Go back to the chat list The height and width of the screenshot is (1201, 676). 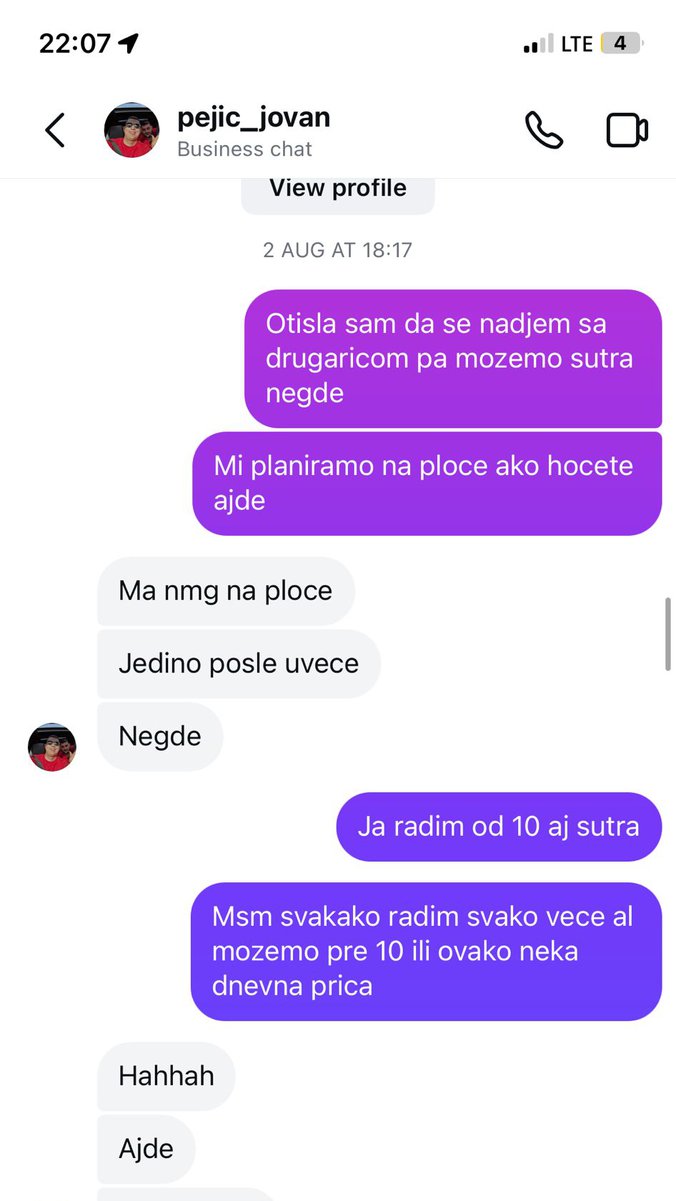click(x=55, y=131)
